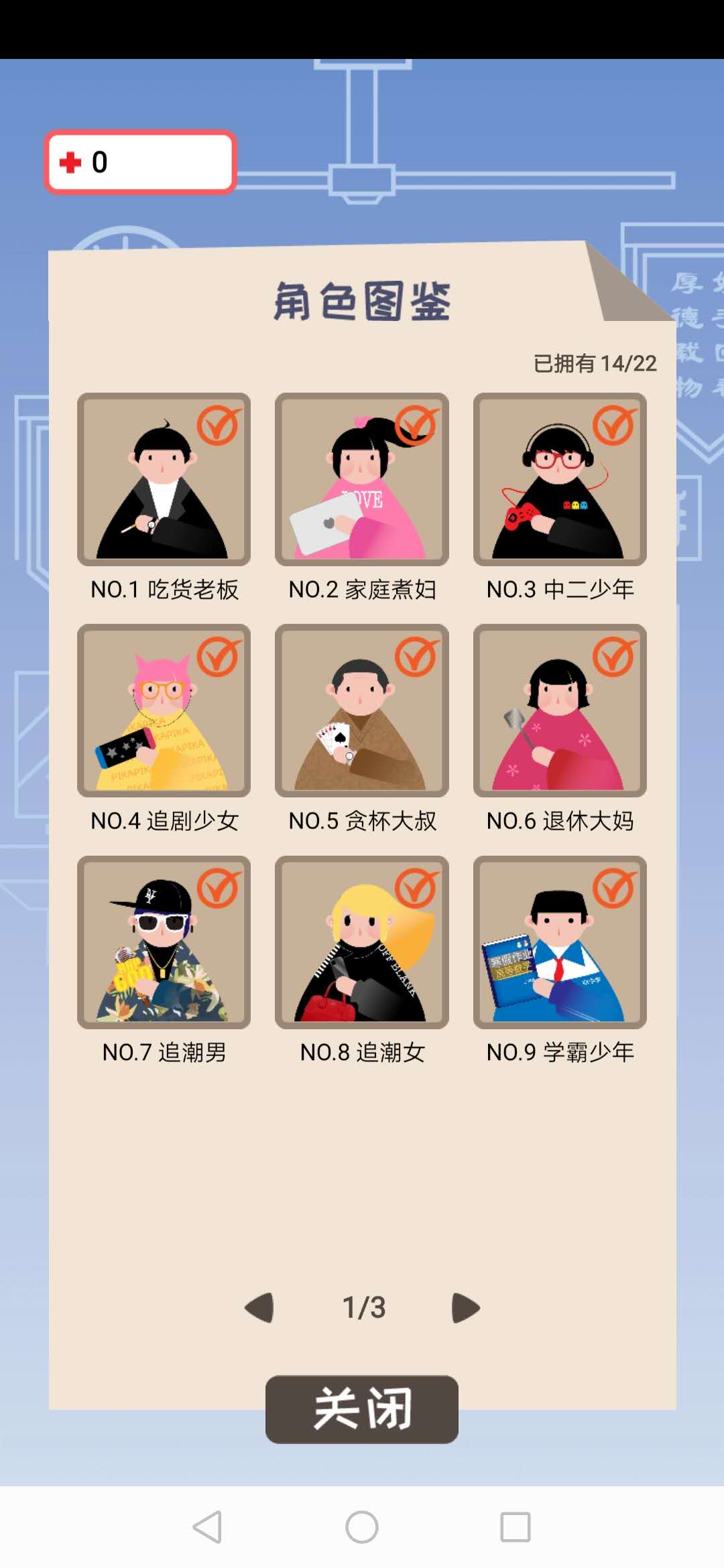
Task: Open the NO.3 中二少年 gamer character
Action: click(558, 479)
